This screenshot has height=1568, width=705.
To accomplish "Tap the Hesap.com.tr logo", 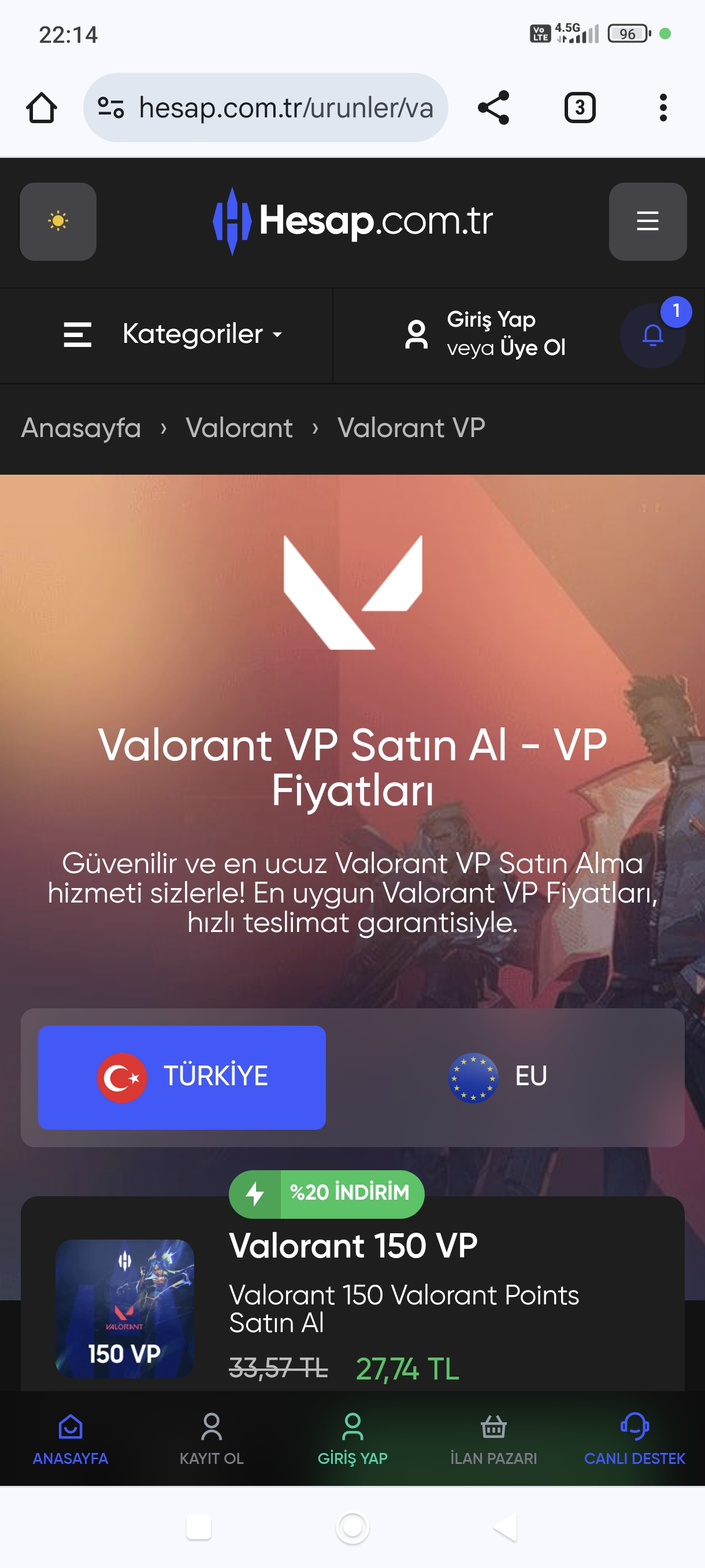I will coord(353,221).
